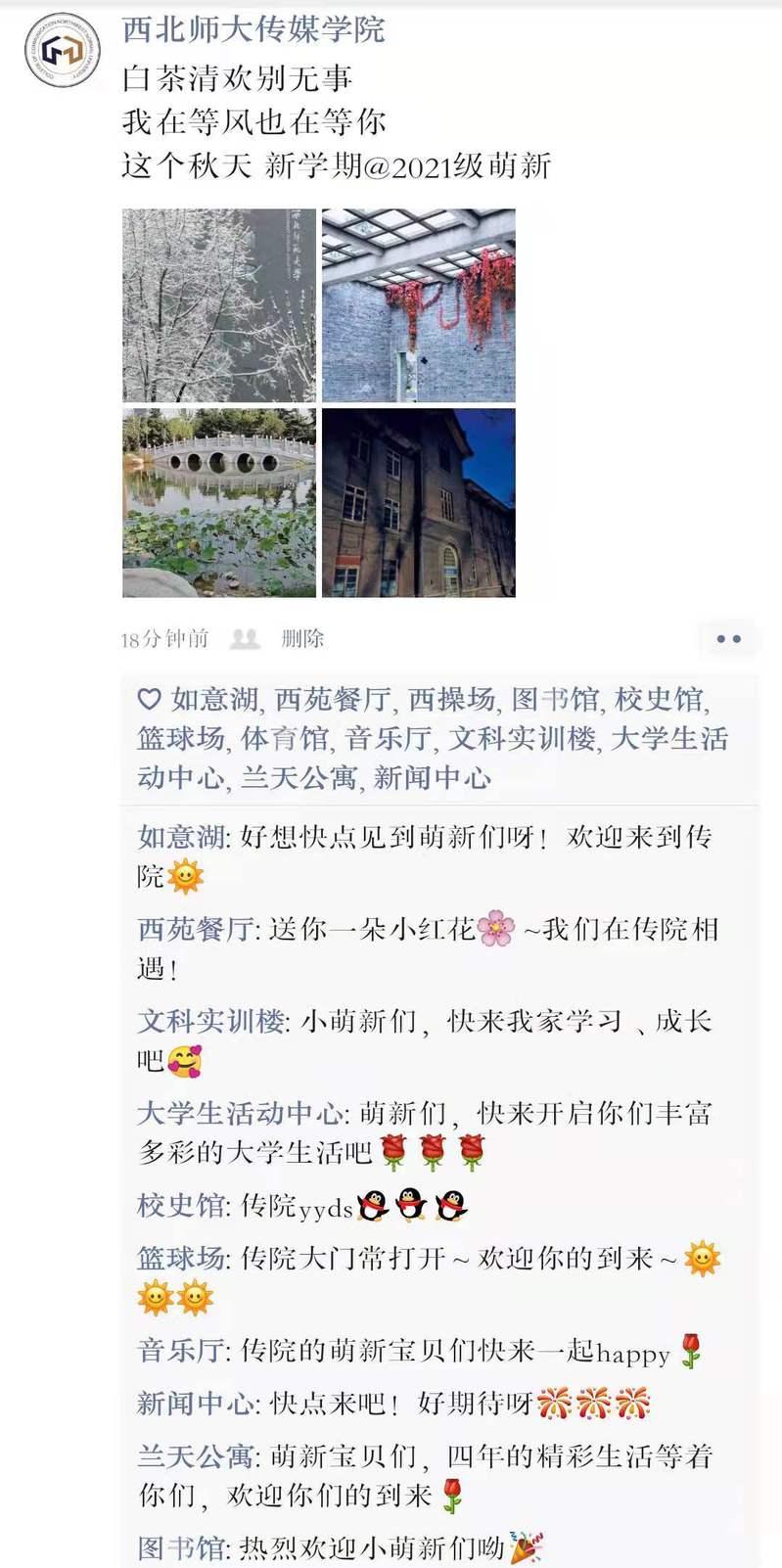View the red vines brick wall photo
Screen dimensions: 782x1568
(x=419, y=305)
